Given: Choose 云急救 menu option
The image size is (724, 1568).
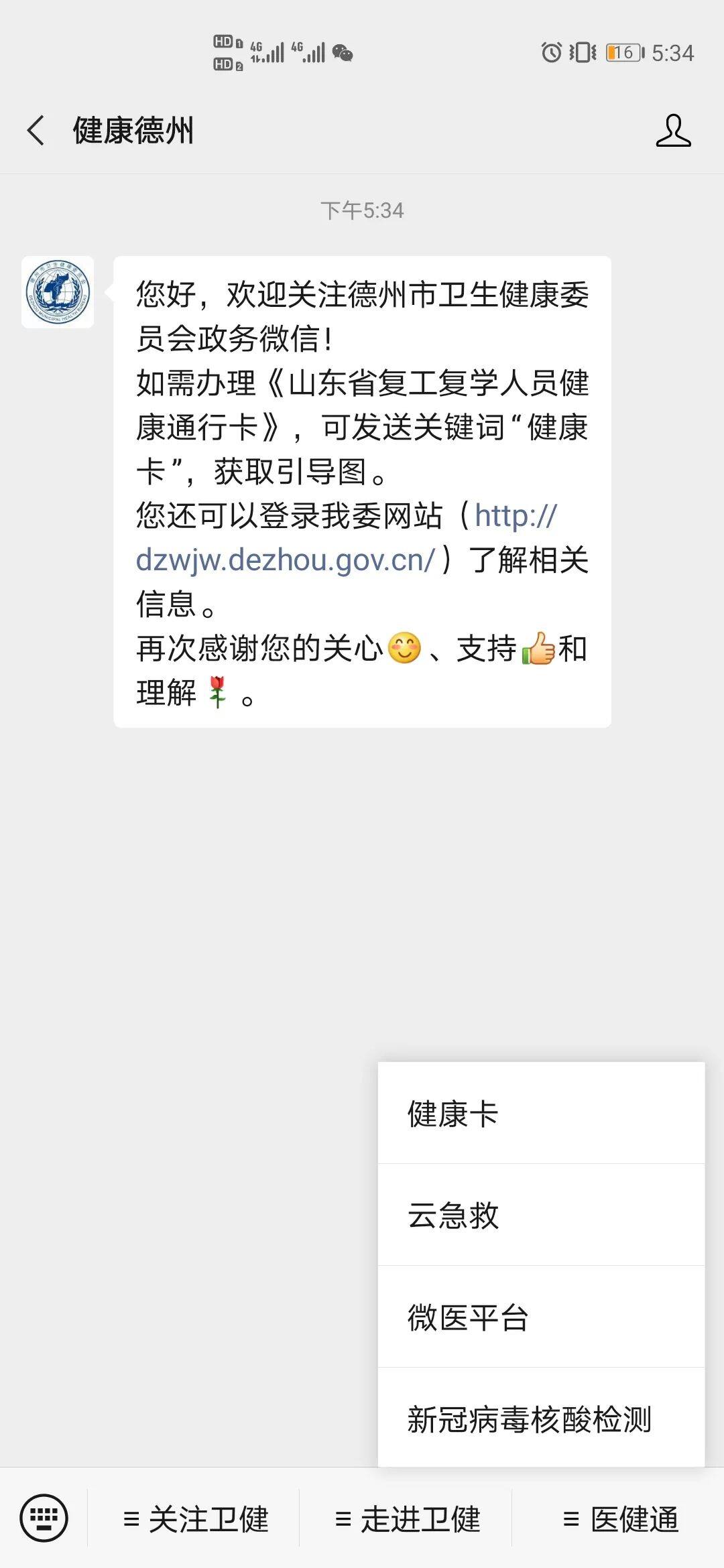Looking at the screenshot, I should point(541,1215).
